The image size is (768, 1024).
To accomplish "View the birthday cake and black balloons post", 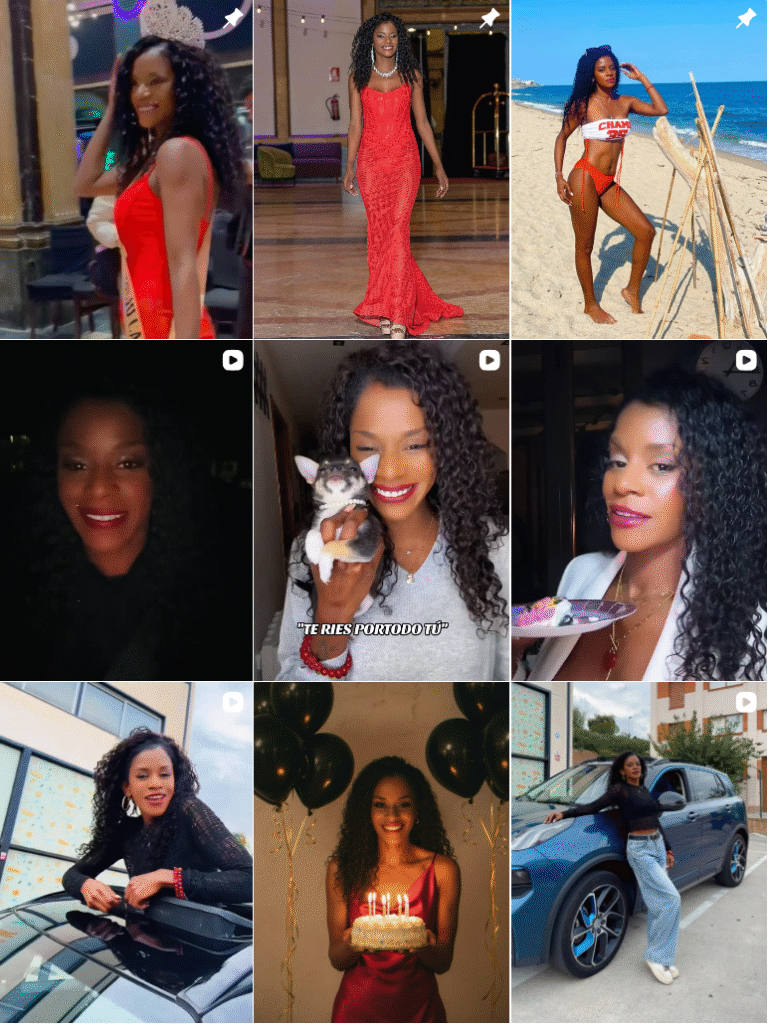I will [382, 853].
